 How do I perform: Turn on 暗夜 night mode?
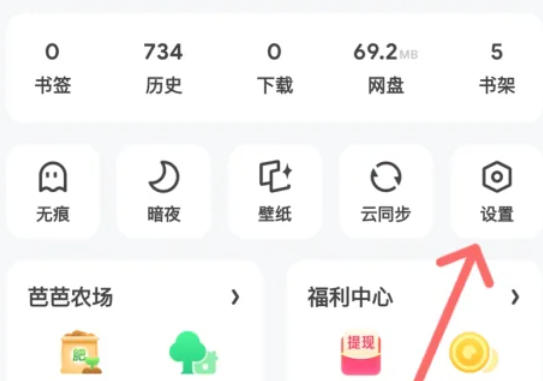point(163,192)
